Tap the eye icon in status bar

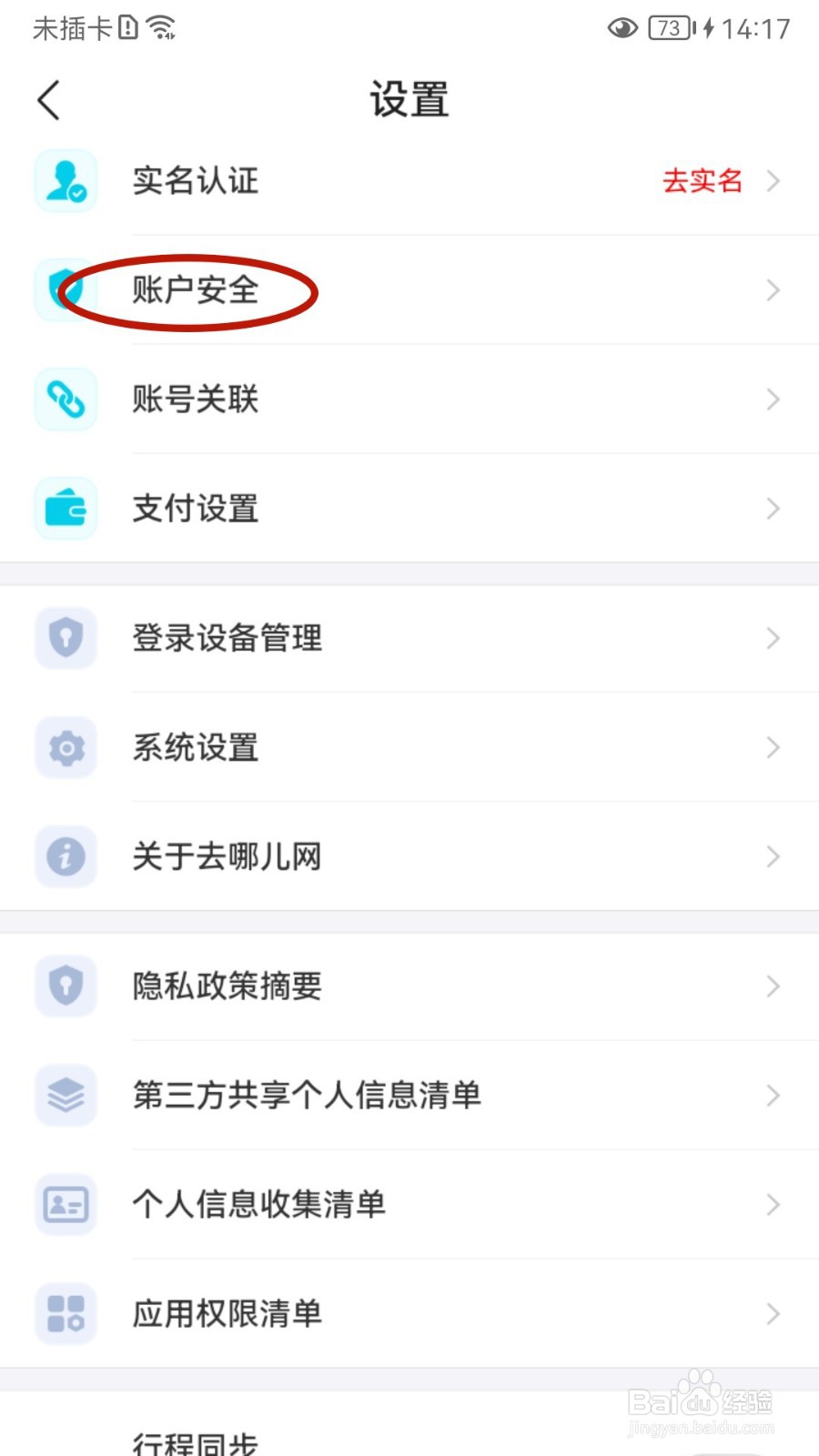[x=622, y=28]
